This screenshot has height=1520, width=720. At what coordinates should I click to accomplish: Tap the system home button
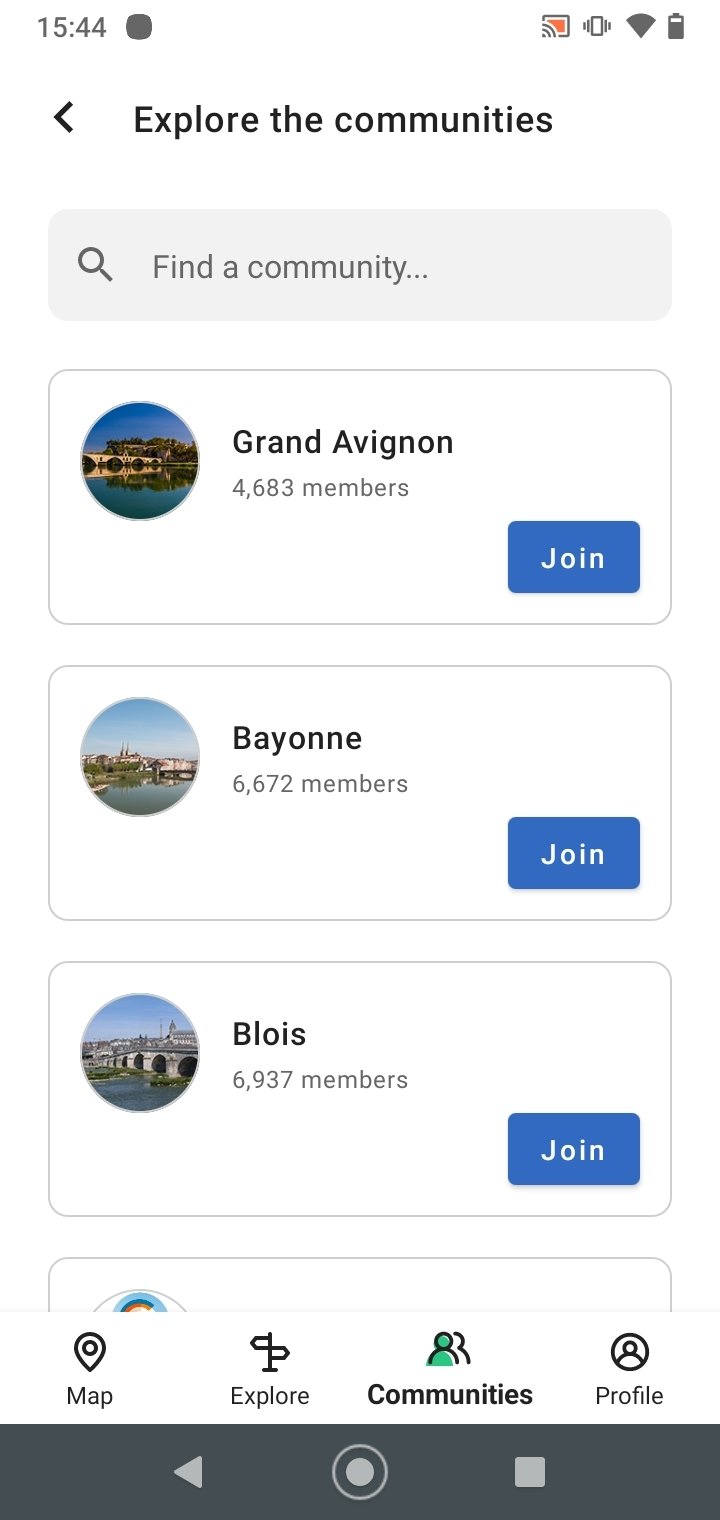tap(360, 1472)
